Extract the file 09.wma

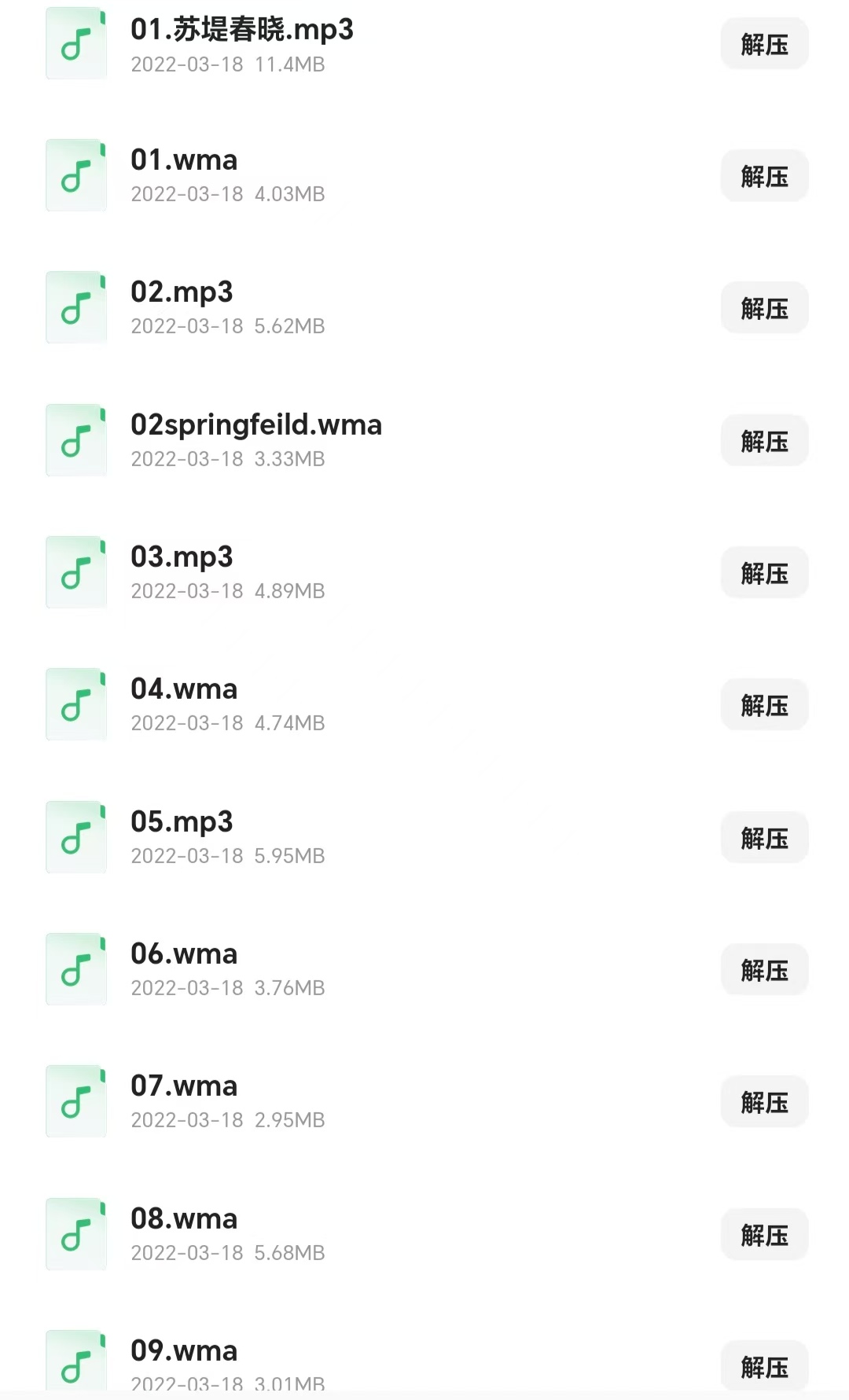coord(763,1366)
